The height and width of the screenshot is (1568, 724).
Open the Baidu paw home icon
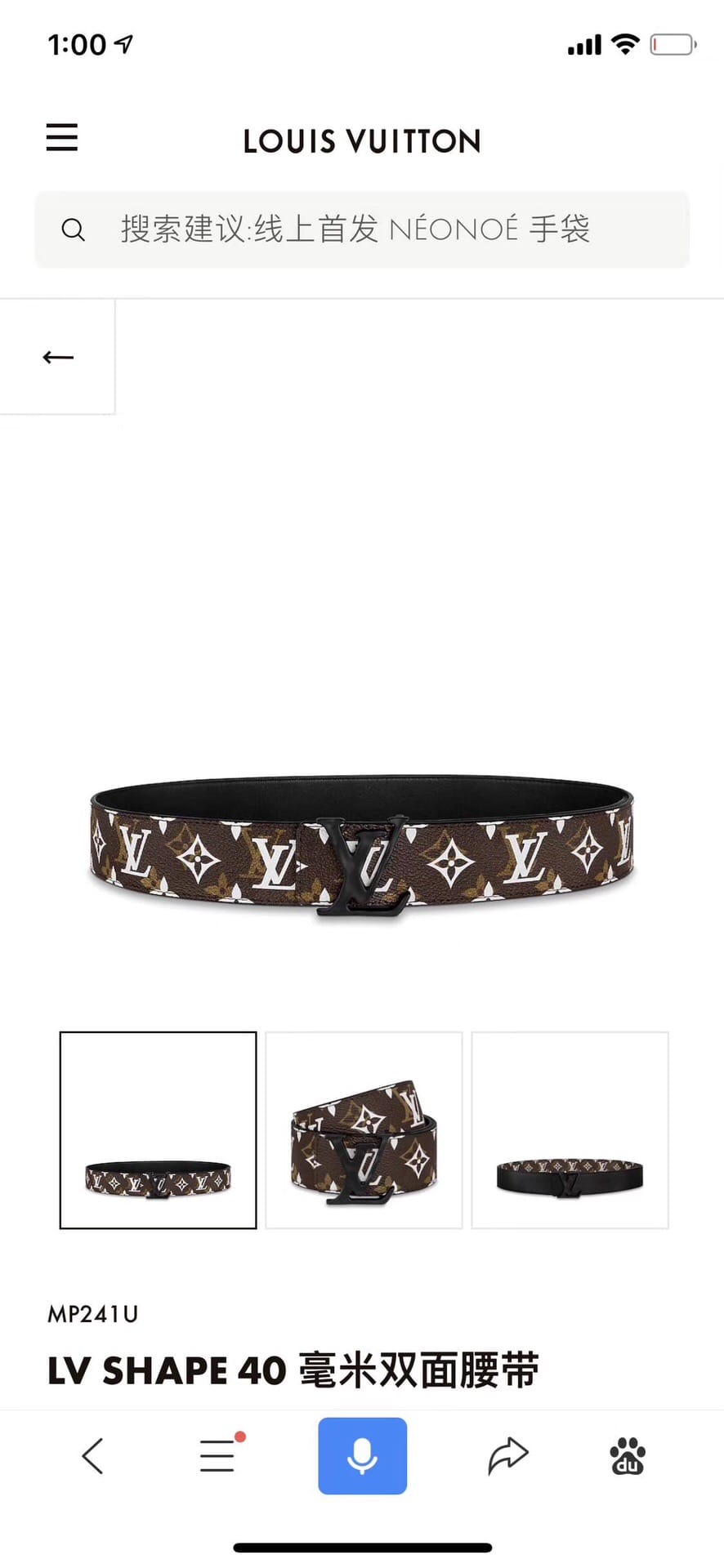(627, 1455)
